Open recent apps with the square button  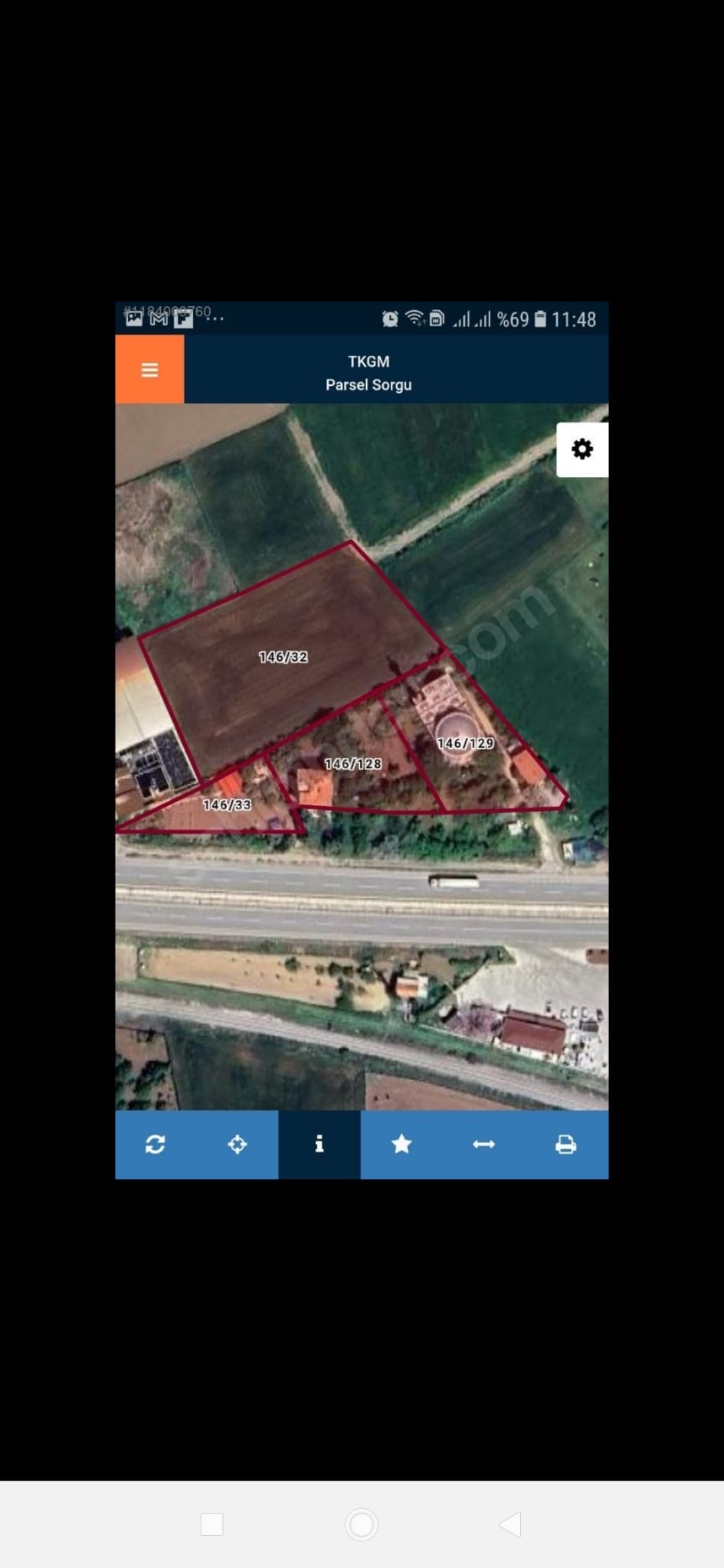click(x=212, y=1524)
